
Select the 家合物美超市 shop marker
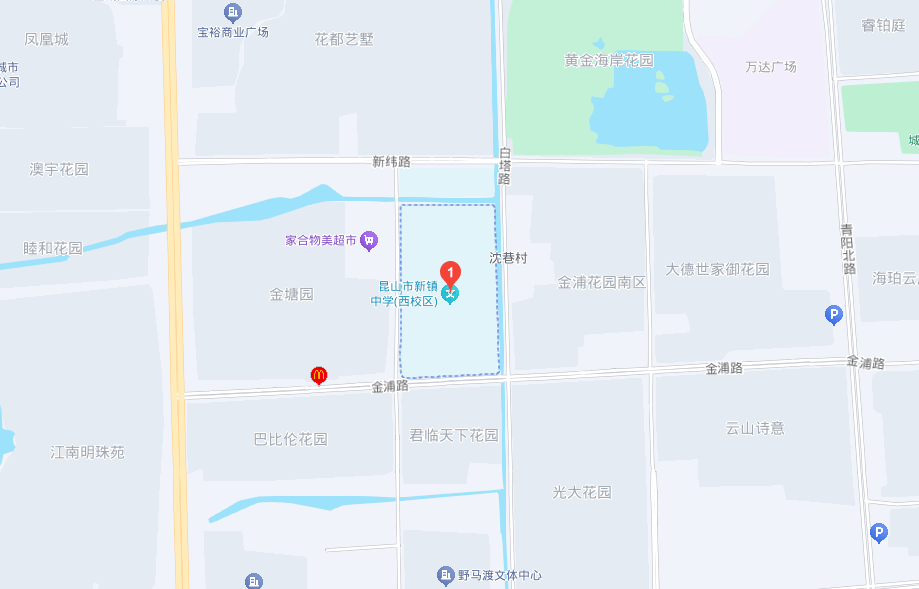point(369,240)
